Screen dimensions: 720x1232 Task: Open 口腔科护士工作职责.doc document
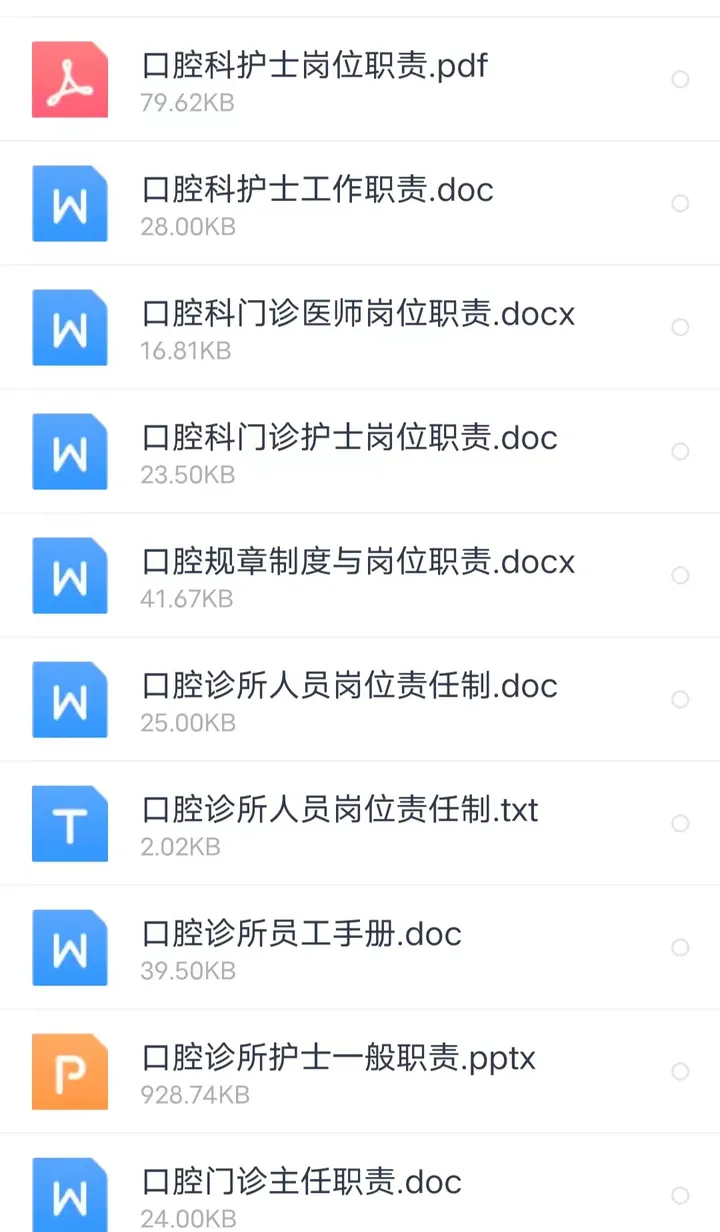[360, 203]
